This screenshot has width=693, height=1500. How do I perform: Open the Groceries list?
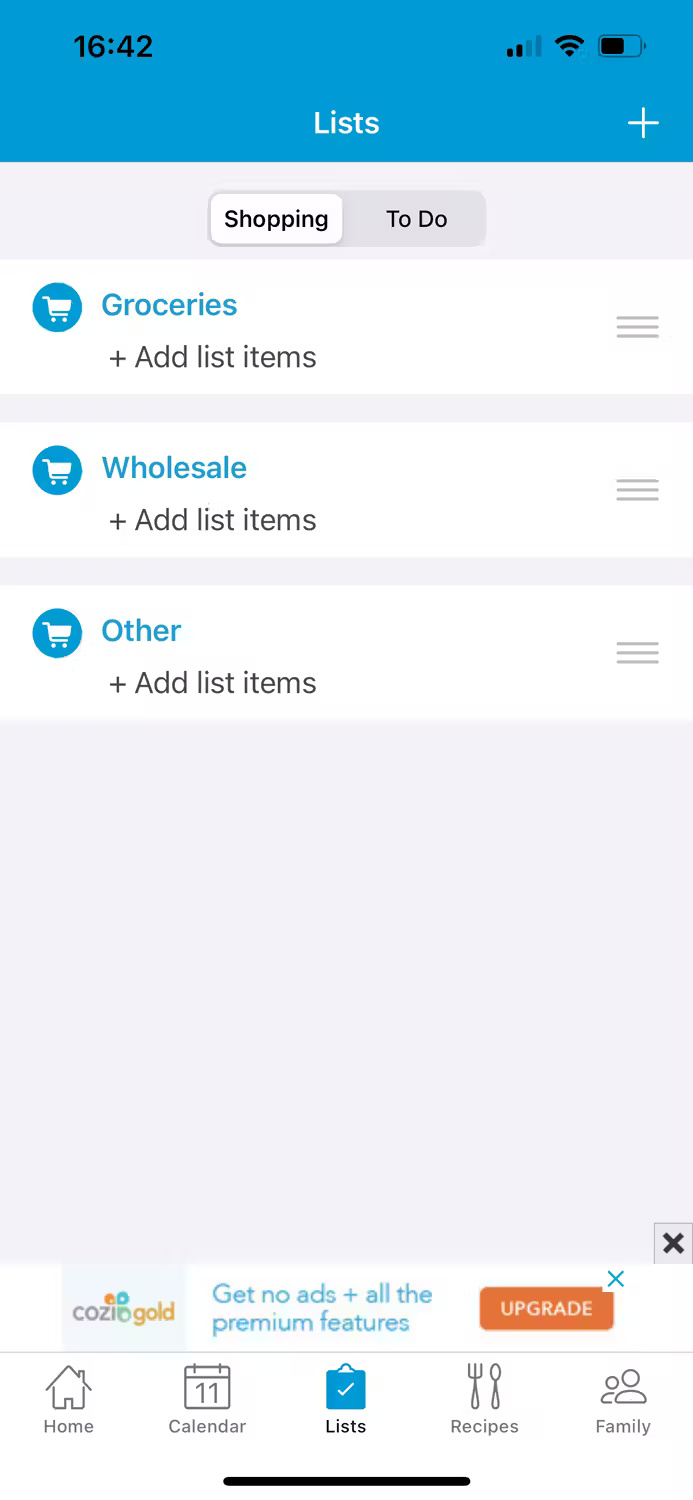pyautogui.click(x=169, y=305)
